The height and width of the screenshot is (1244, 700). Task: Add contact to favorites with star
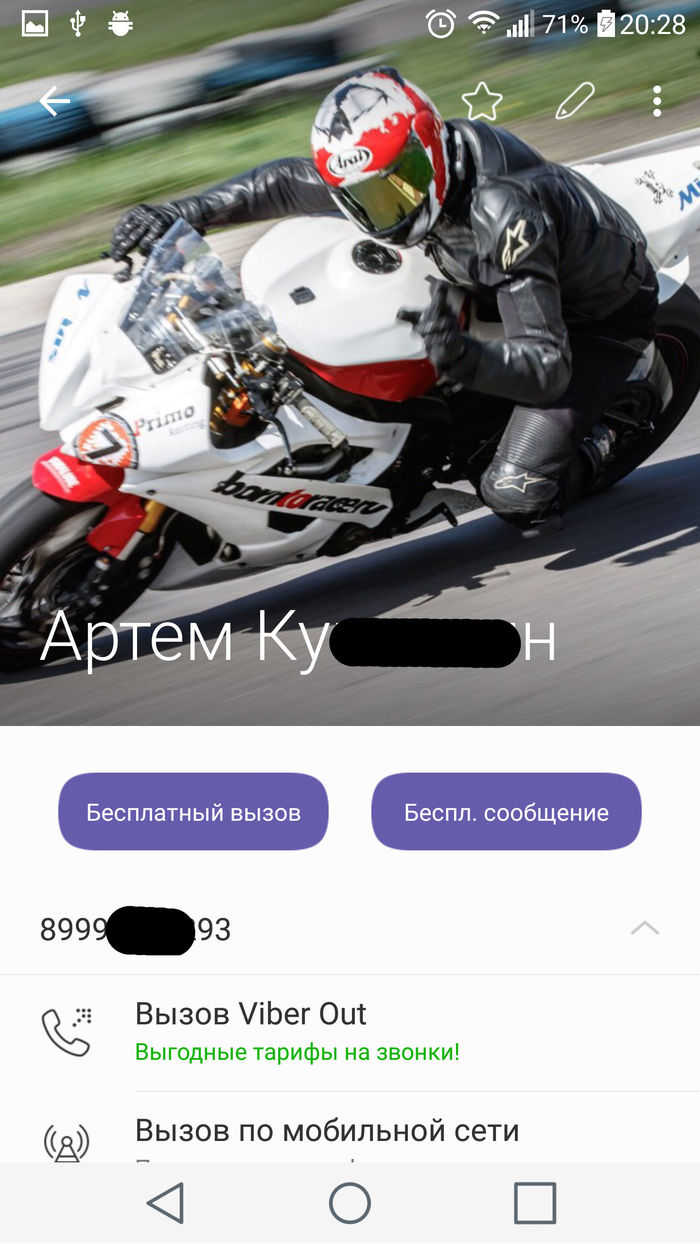481,102
